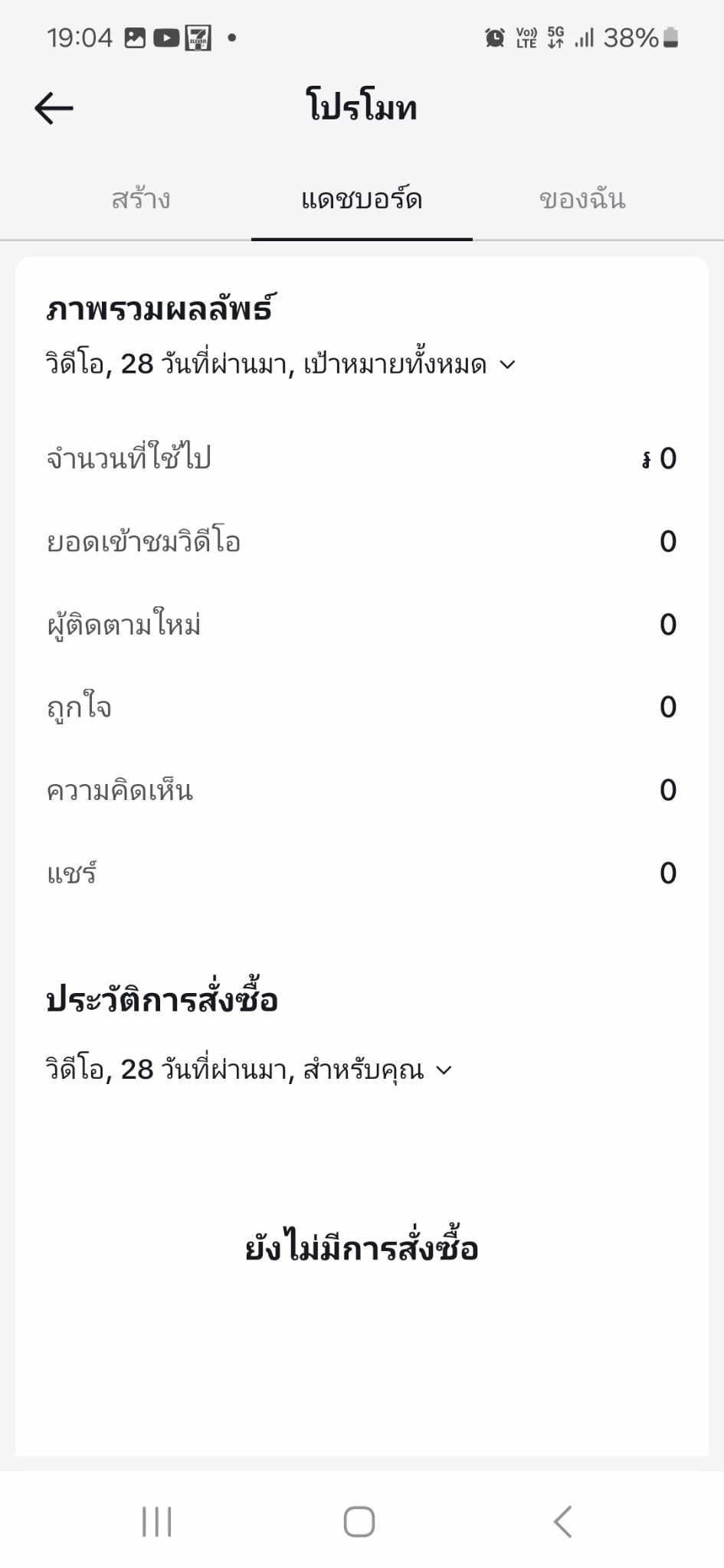Select the แดชบอร์ด tab
Screen dimensions: 724x1568
click(362, 200)
